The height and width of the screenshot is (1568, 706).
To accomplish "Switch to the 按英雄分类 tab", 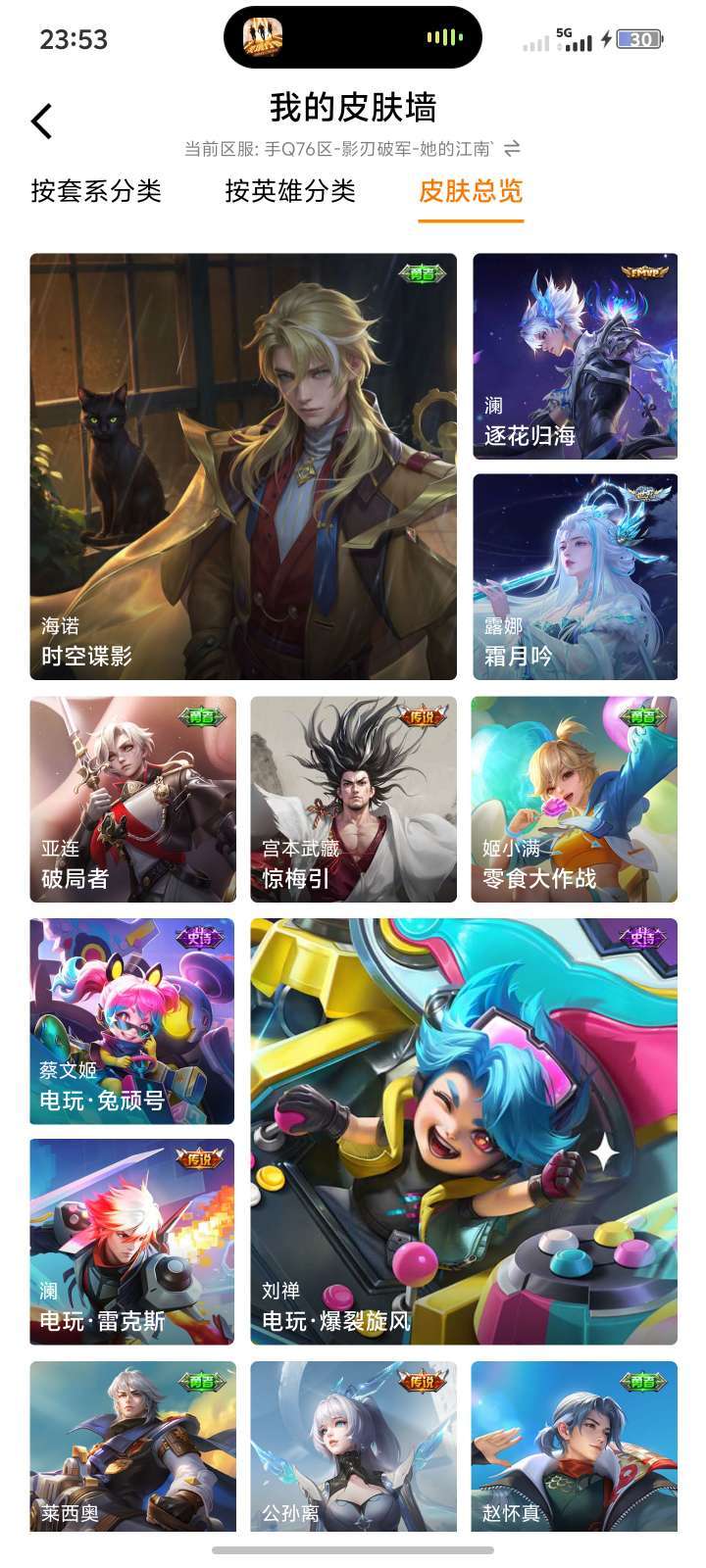I will (290, 191).
